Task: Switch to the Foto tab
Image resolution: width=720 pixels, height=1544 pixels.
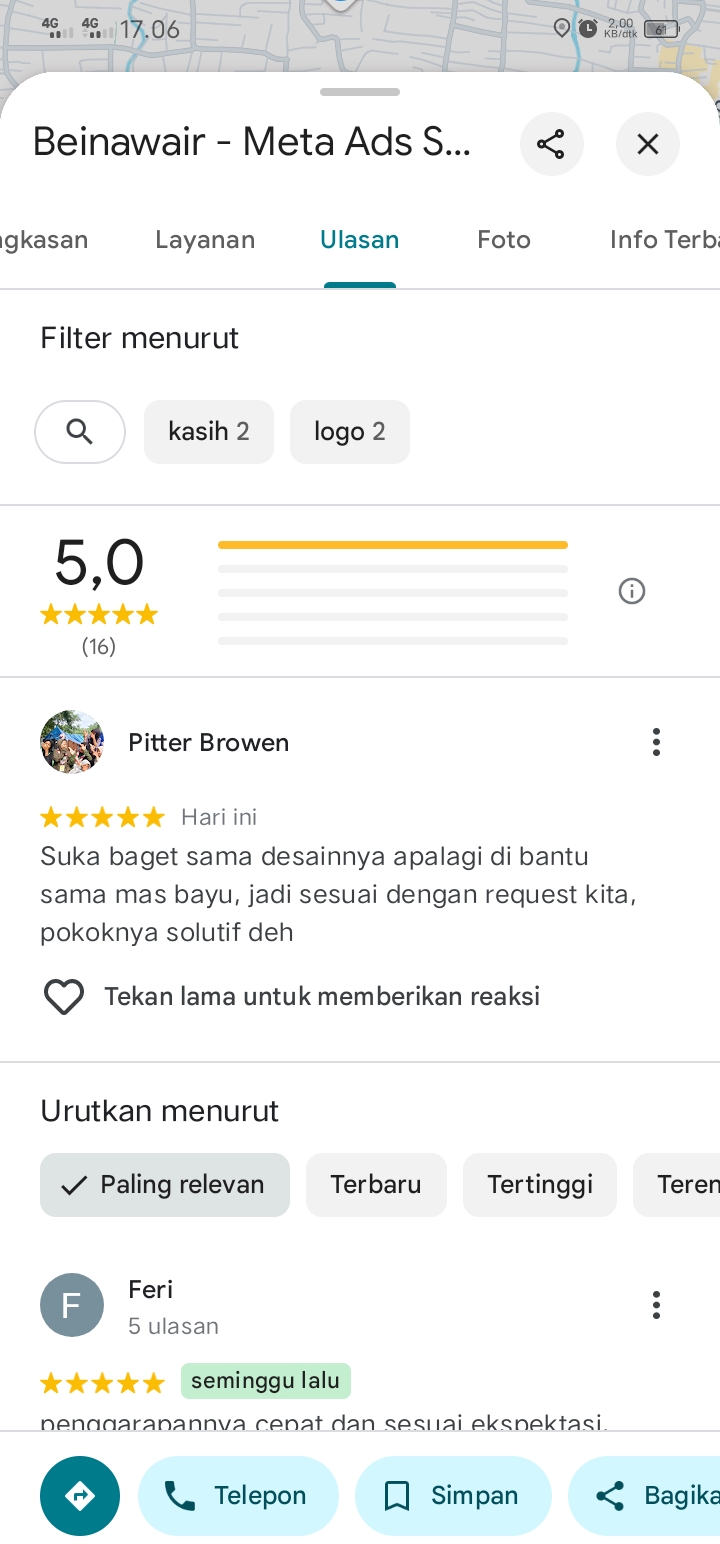Action: coord(504,240)
